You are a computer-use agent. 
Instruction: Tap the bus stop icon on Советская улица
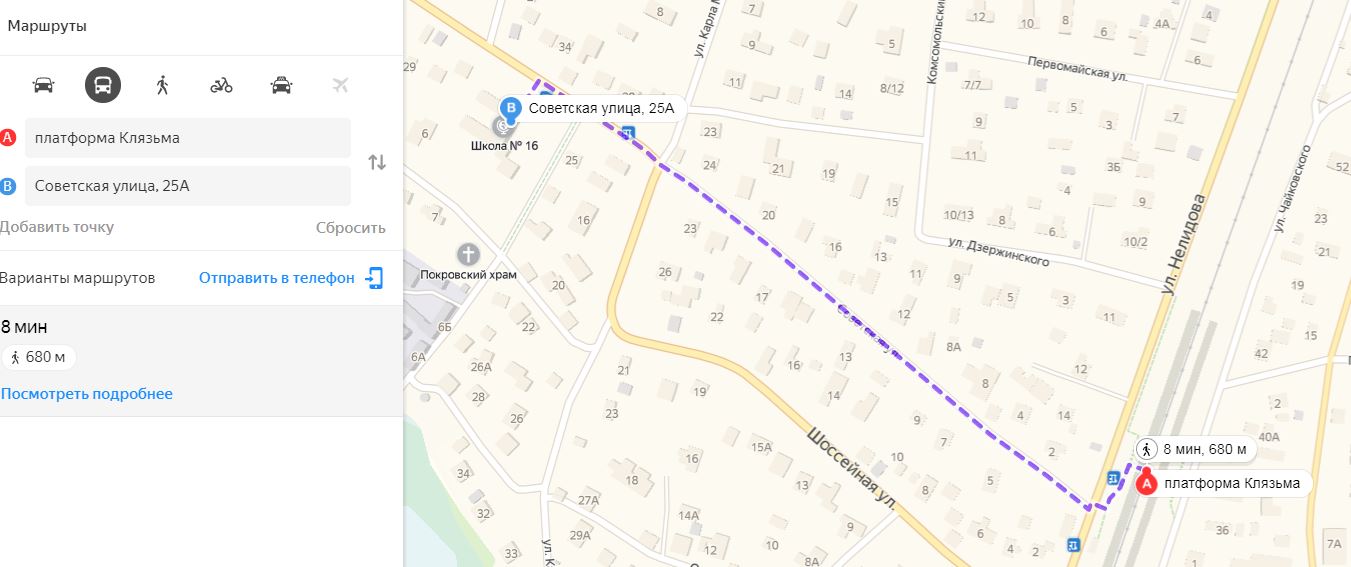[x=628, y=132]
